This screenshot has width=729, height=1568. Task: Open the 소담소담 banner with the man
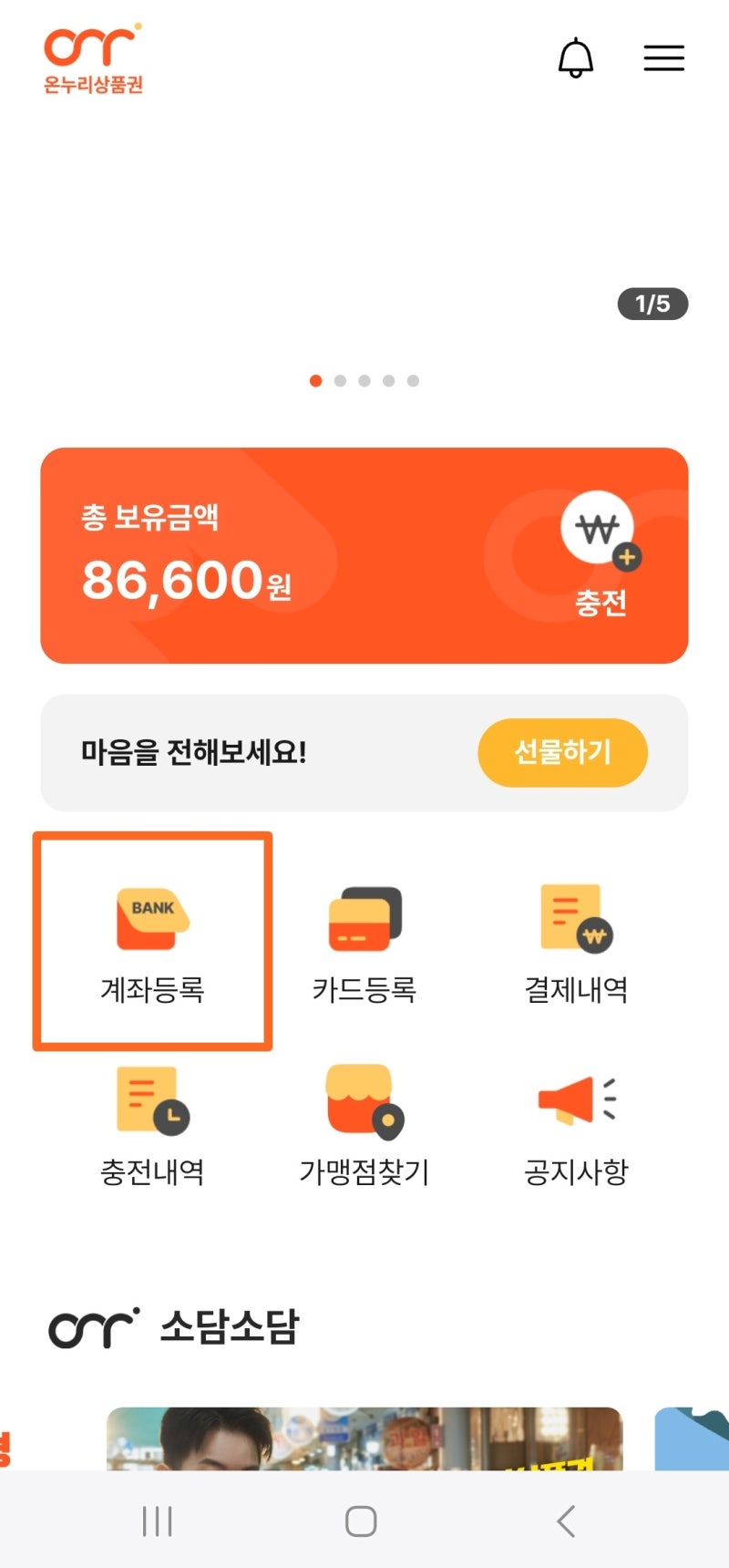click(364, 1439)
